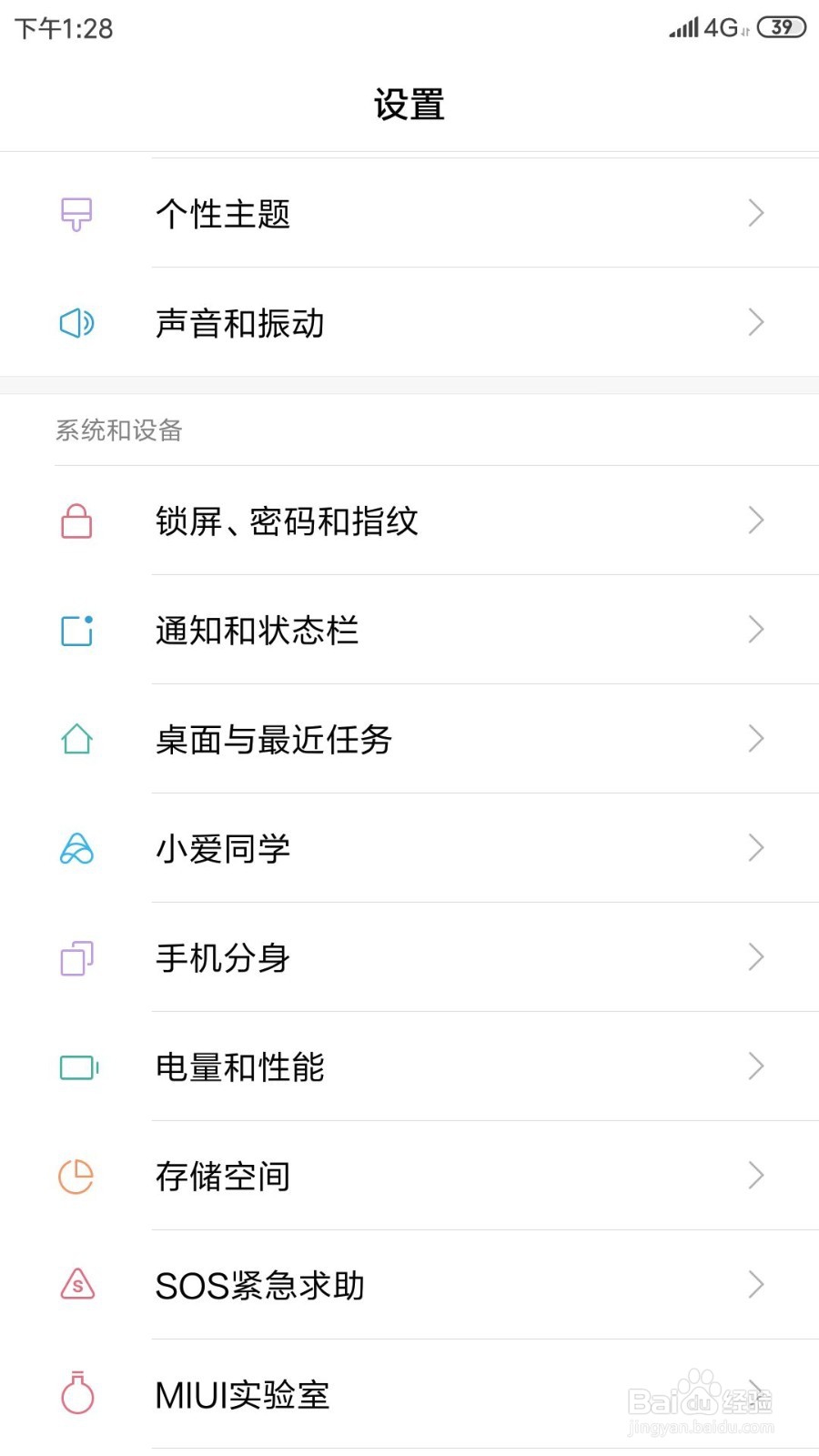Go to 锁屏、密码和指纹
The image size is (819, 1456).
click(409, 521)
